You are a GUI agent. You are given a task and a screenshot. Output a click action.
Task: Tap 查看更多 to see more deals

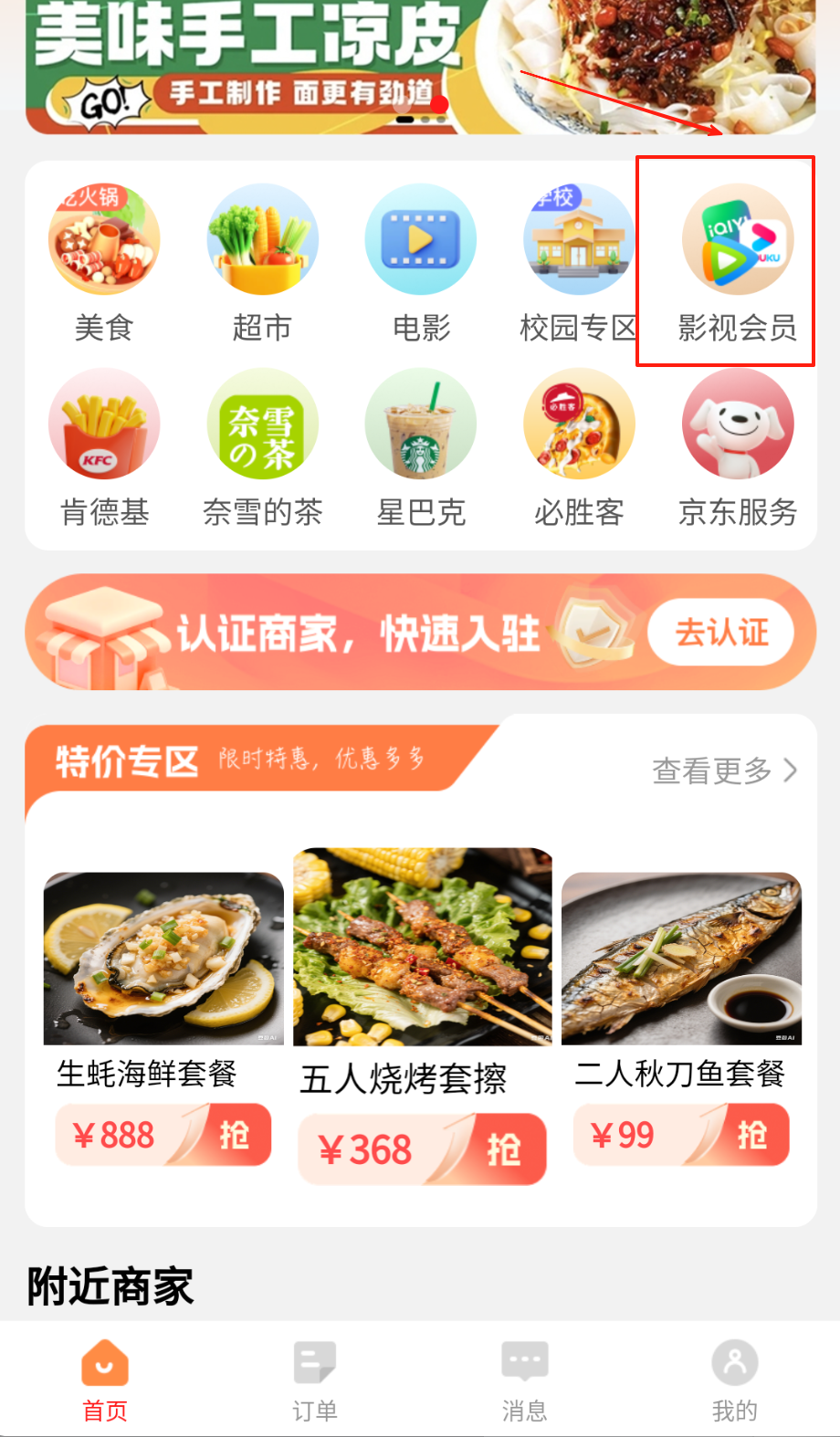724,771
